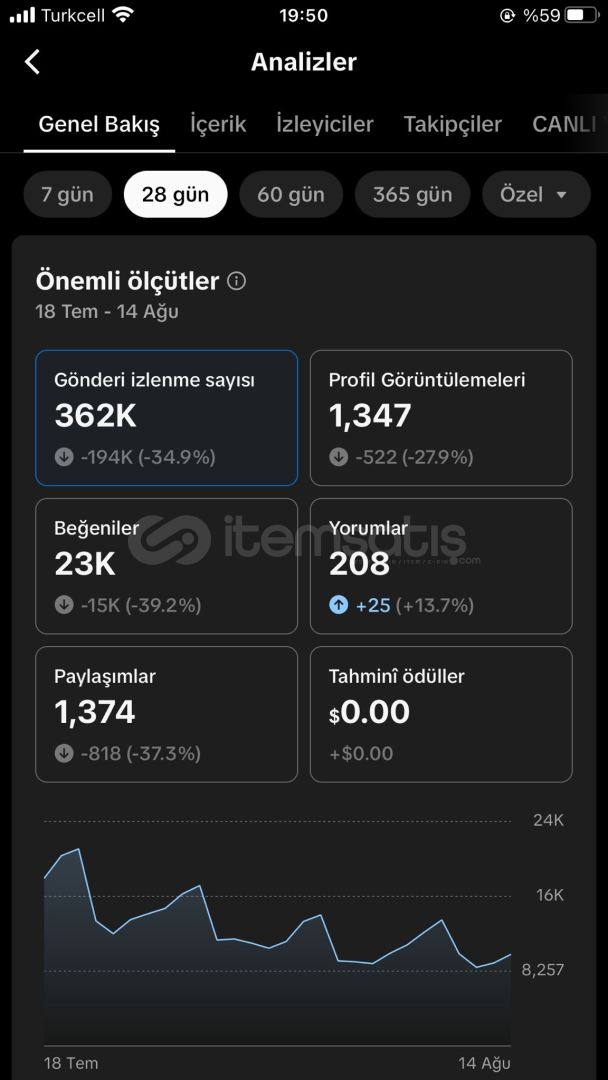Screen dimensions: 608x1080
Task: Open the info icon beside Önemli ölçütler
Action: [x=236, y=281]
